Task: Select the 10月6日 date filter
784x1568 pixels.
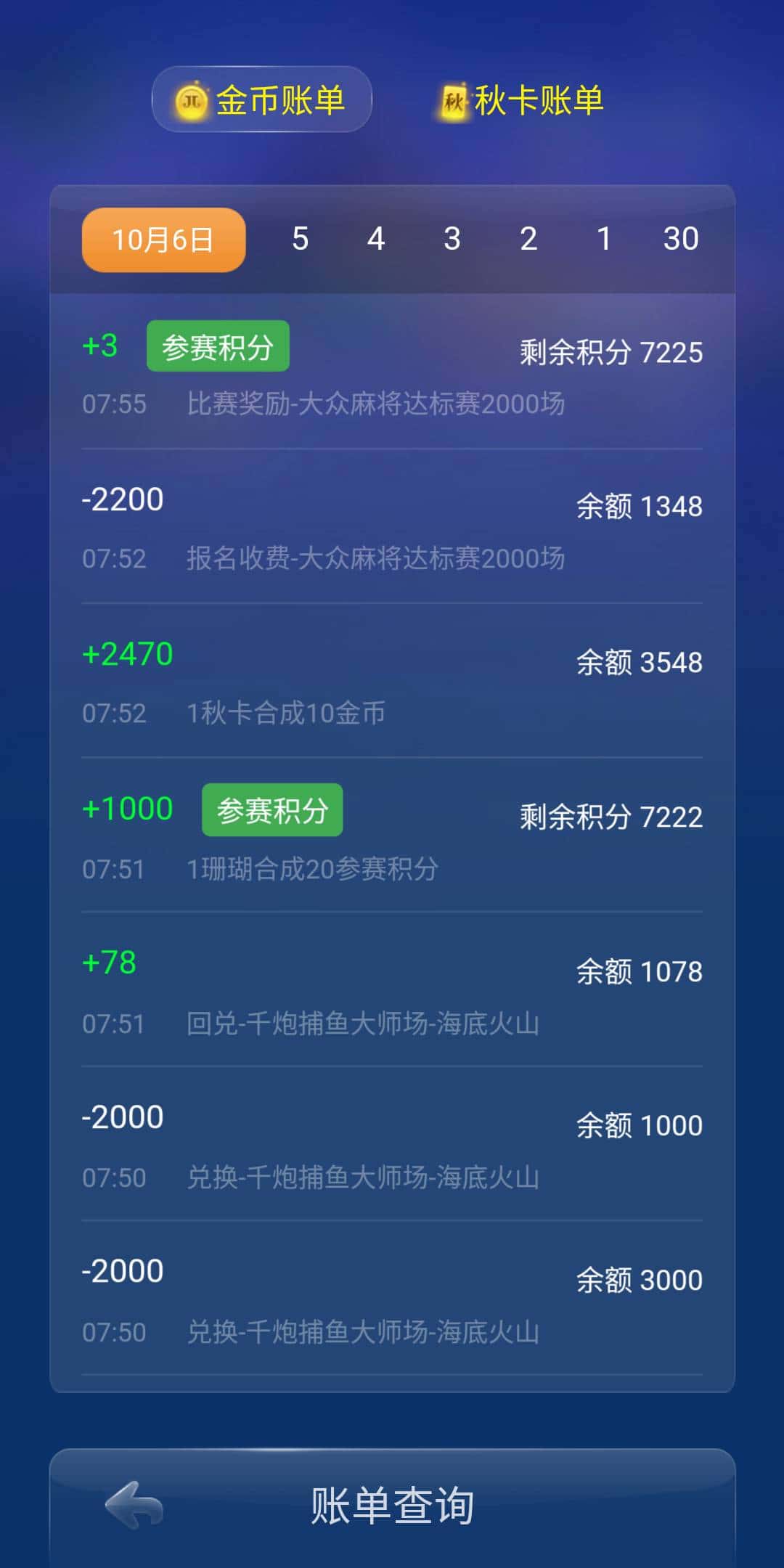Action: [x=162, y=240]
